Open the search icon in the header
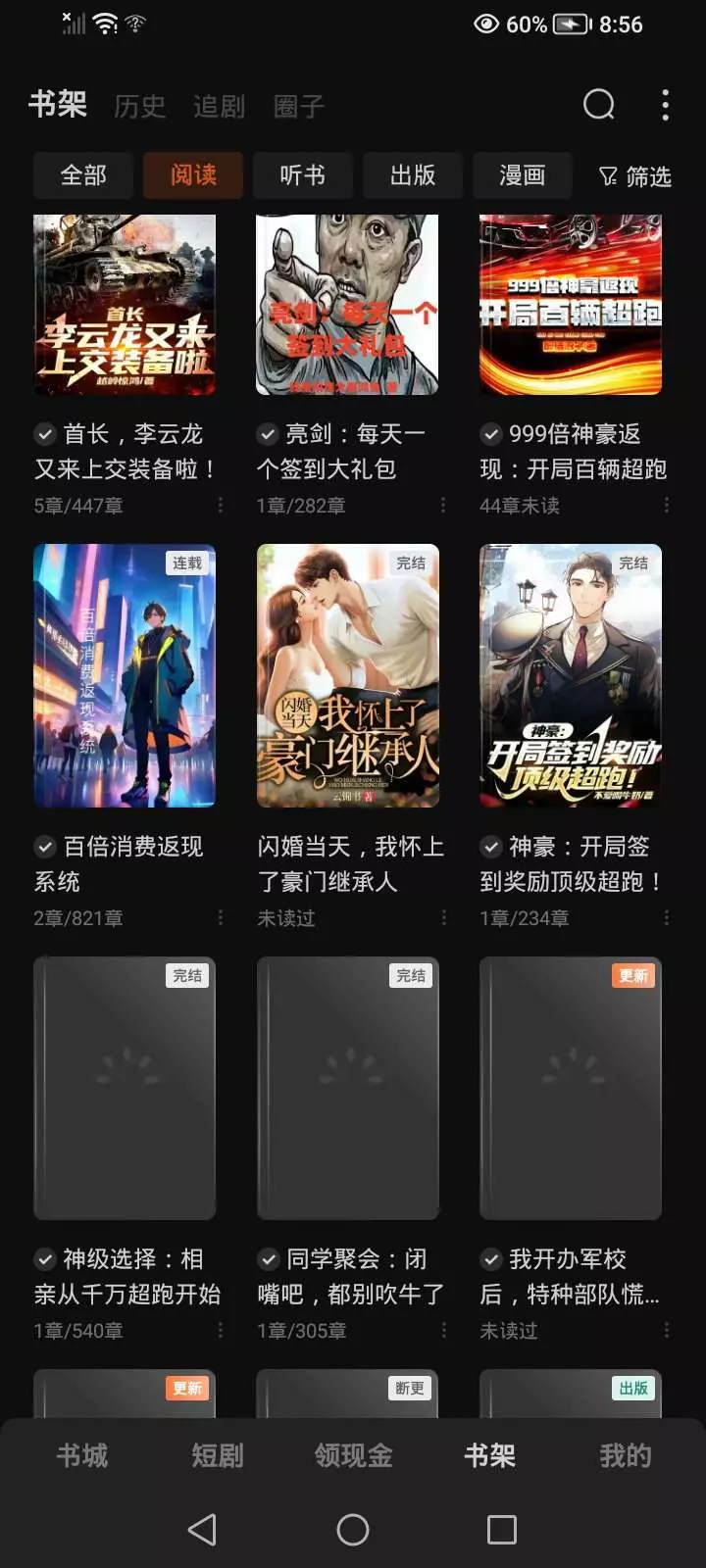Screen dimensions: 706x1568 pos(598,104)
